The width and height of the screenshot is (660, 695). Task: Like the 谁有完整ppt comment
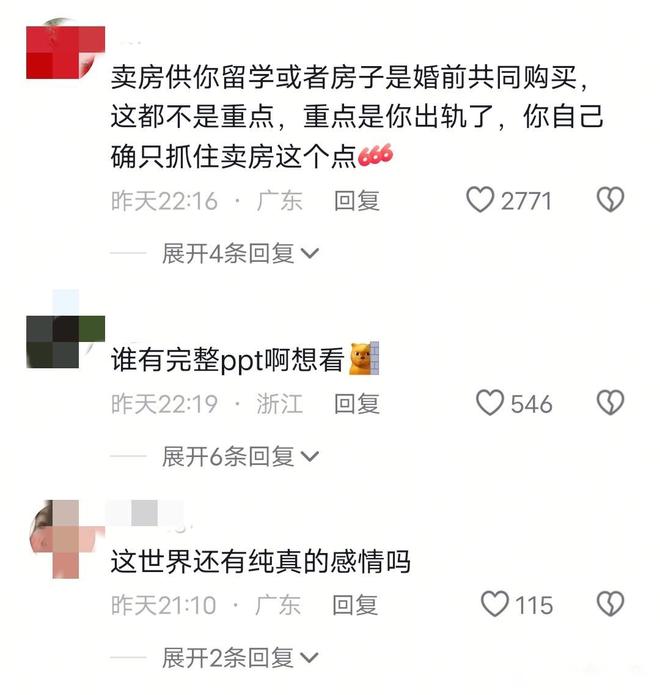pos(489,403)
